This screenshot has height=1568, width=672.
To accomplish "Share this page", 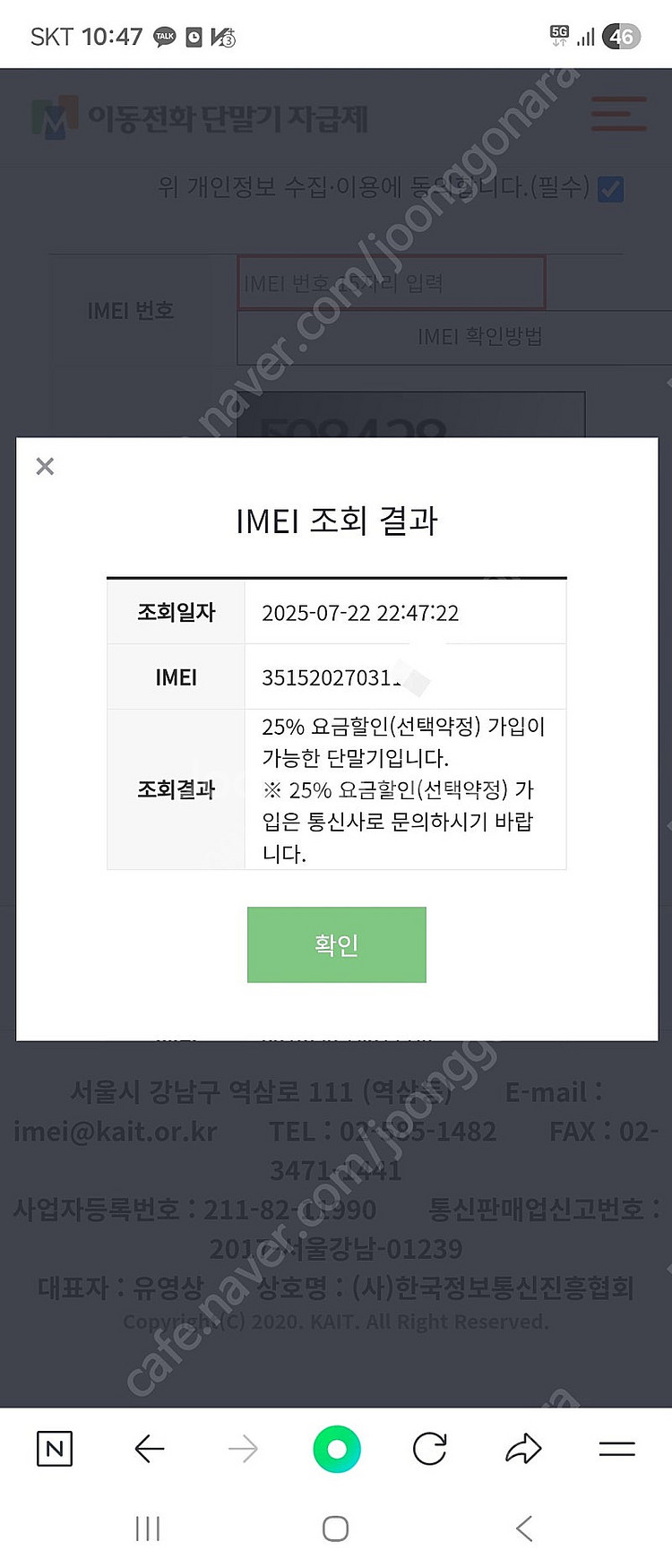I will (x=523, y=1449).
